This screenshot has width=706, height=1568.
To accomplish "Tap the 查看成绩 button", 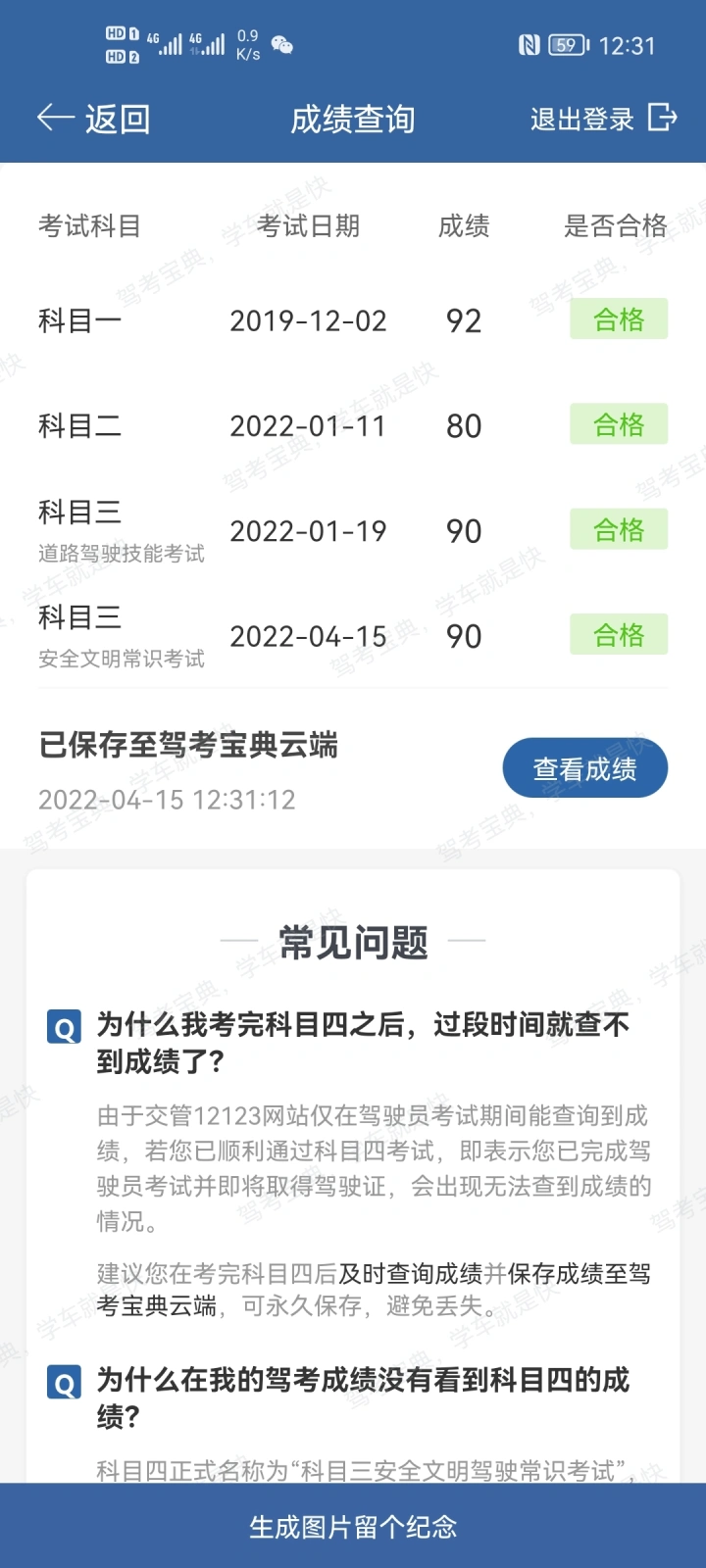I will [584, 768].
